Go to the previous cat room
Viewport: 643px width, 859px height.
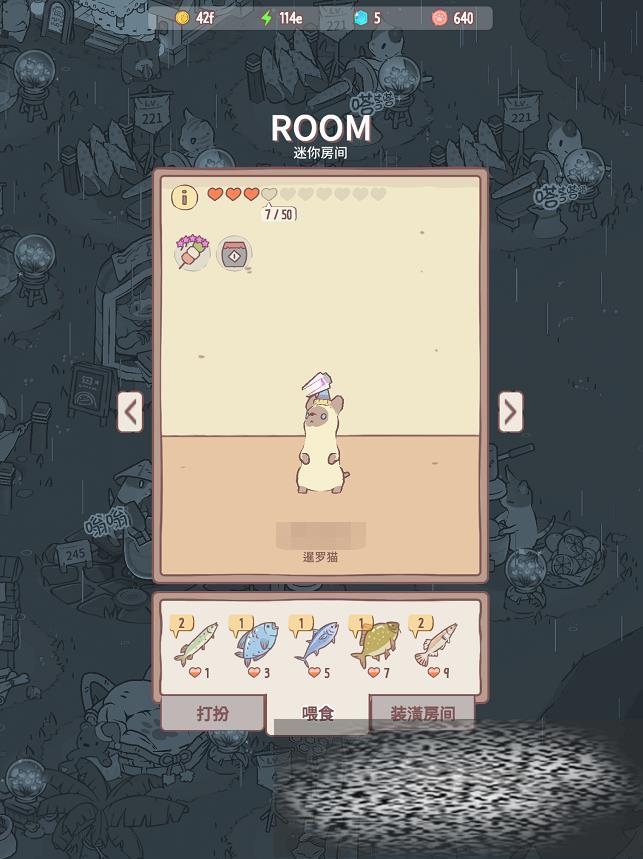click(x=130, y=411)
